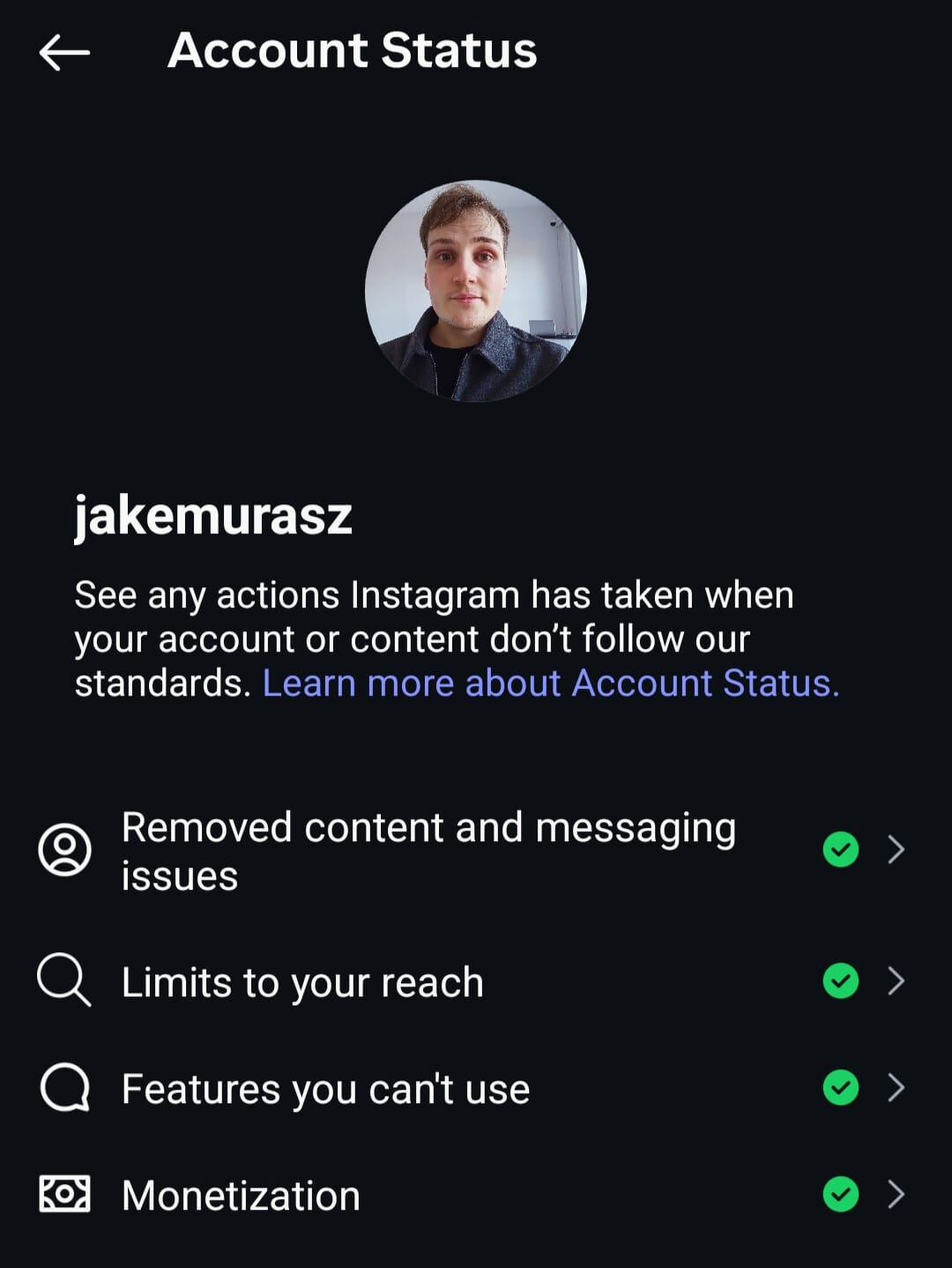Go back using the arrow icon
952x1268 pixels.
pyautogui.click(x=64, y=52)
